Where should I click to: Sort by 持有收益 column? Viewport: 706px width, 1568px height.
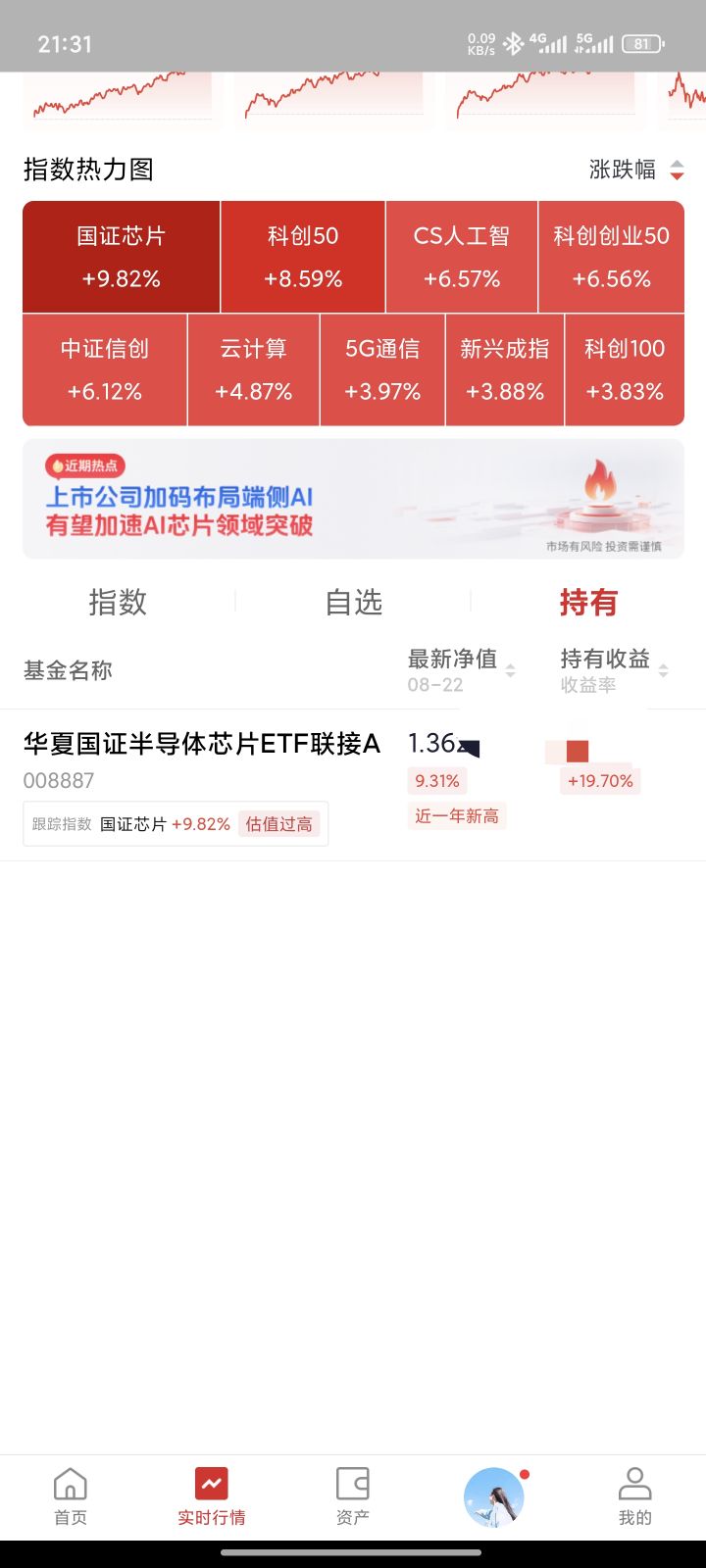click(614, 670)
